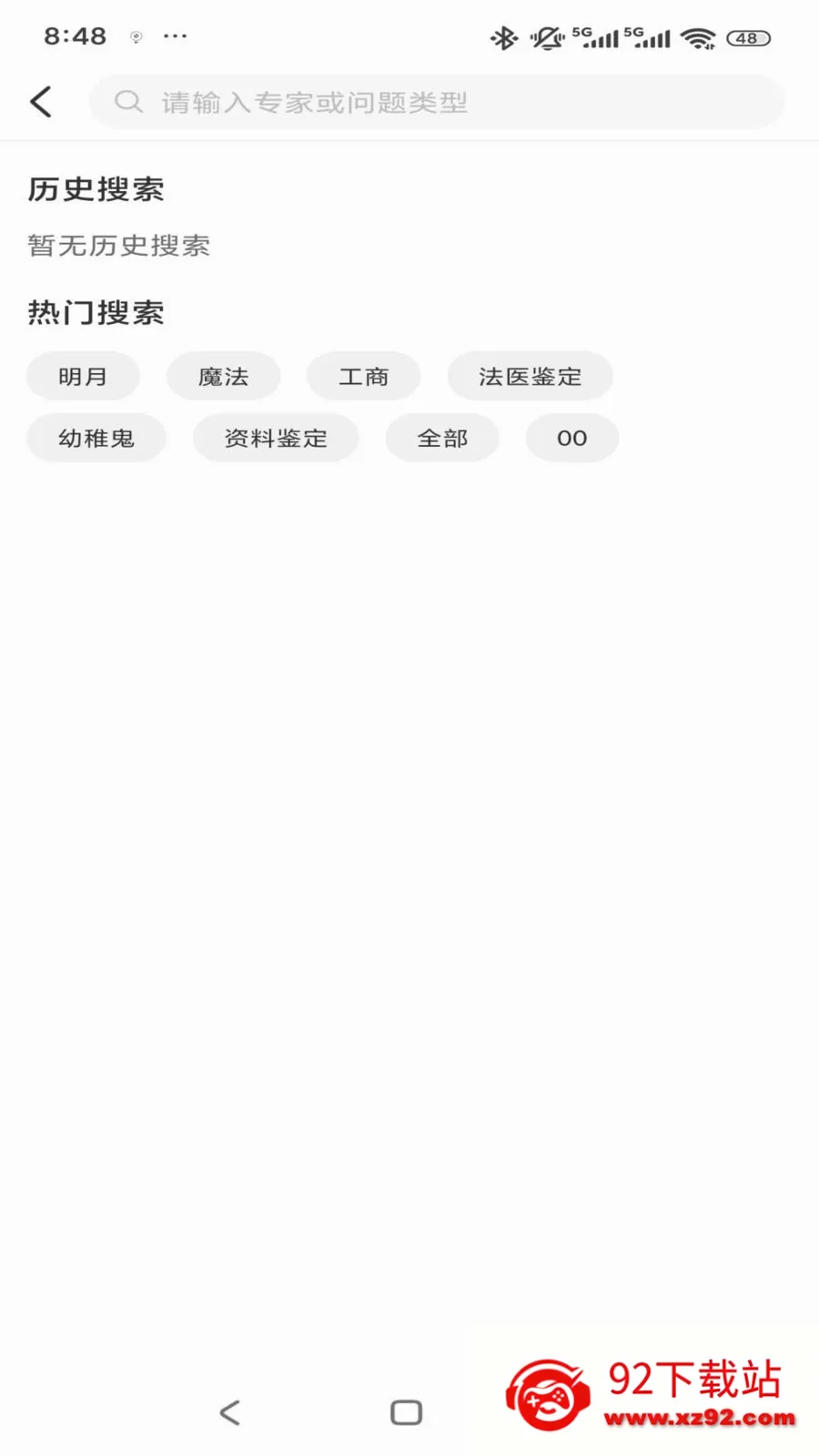Image resolution: width=819 pixels, height=1456 pixels.
Task: Tap the system back navigation button
Action: 230,1412
